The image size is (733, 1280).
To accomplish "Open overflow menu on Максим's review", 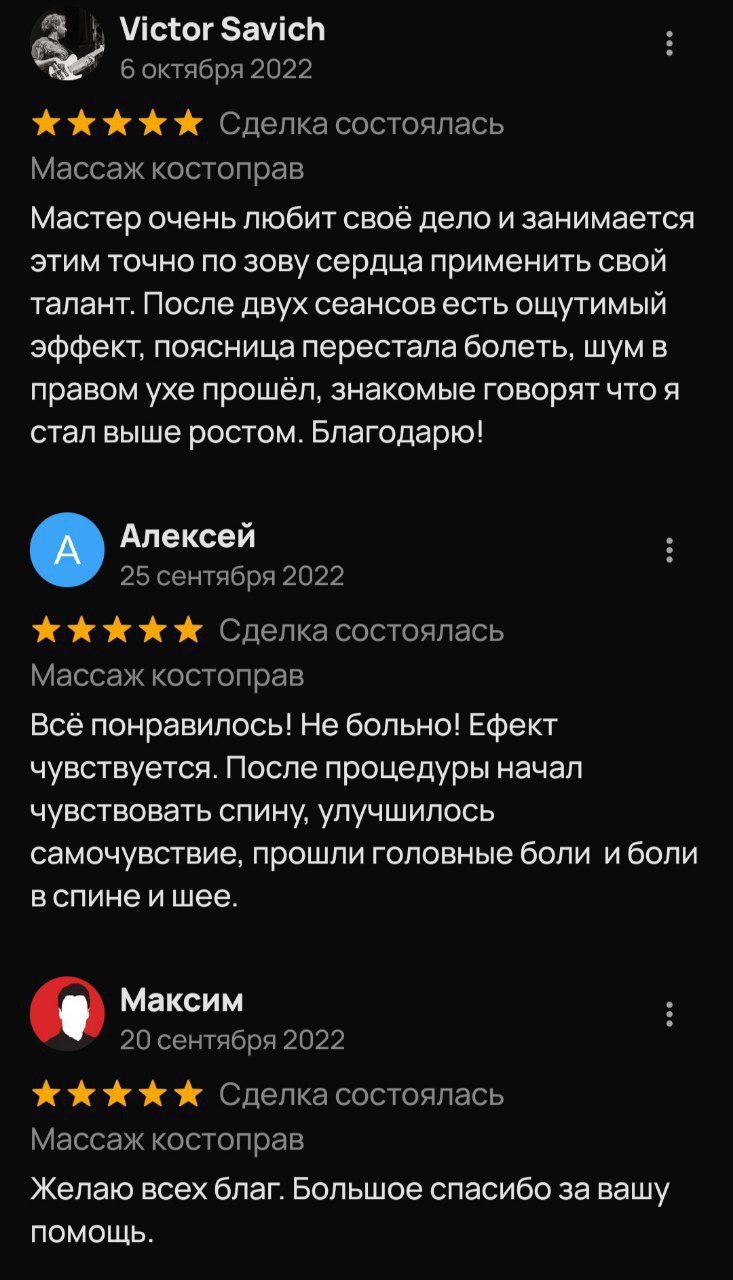I will (x=669, y=1014).
